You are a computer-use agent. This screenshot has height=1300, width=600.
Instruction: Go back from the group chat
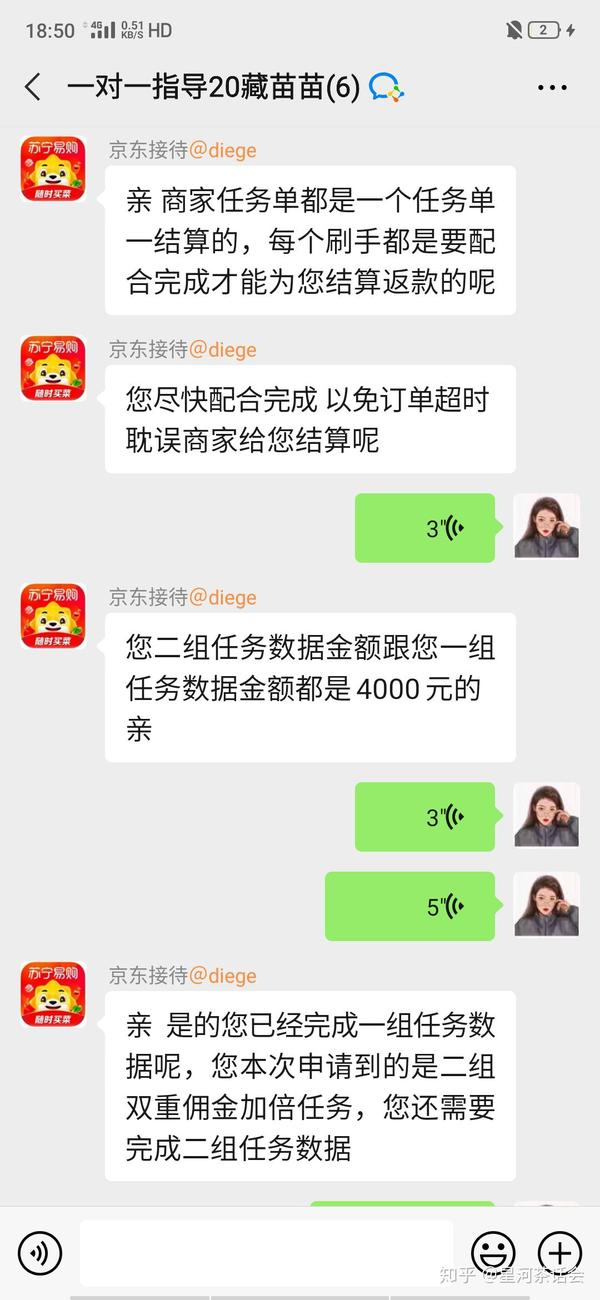tap(33, 87)
